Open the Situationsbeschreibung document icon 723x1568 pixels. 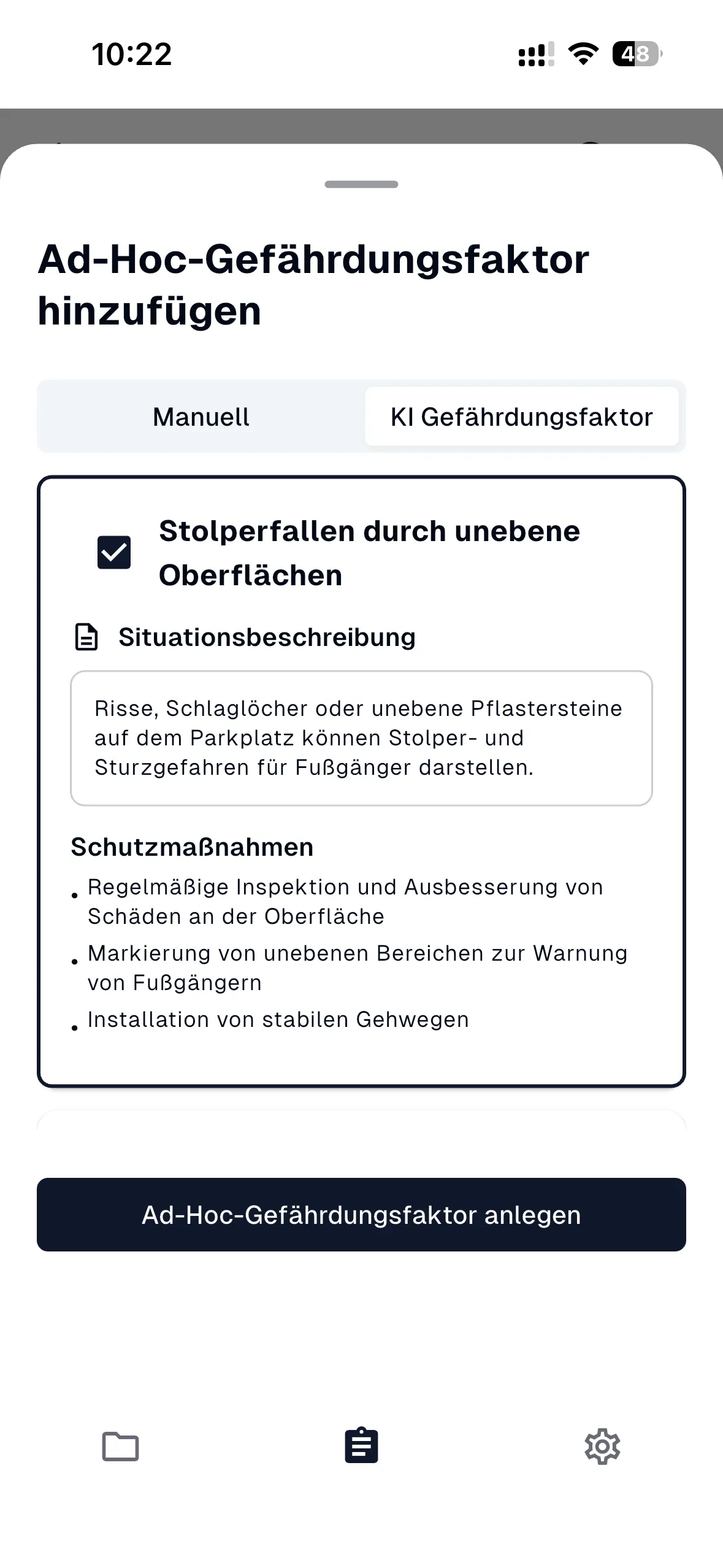pyautogui.click(x=86, y=637)
